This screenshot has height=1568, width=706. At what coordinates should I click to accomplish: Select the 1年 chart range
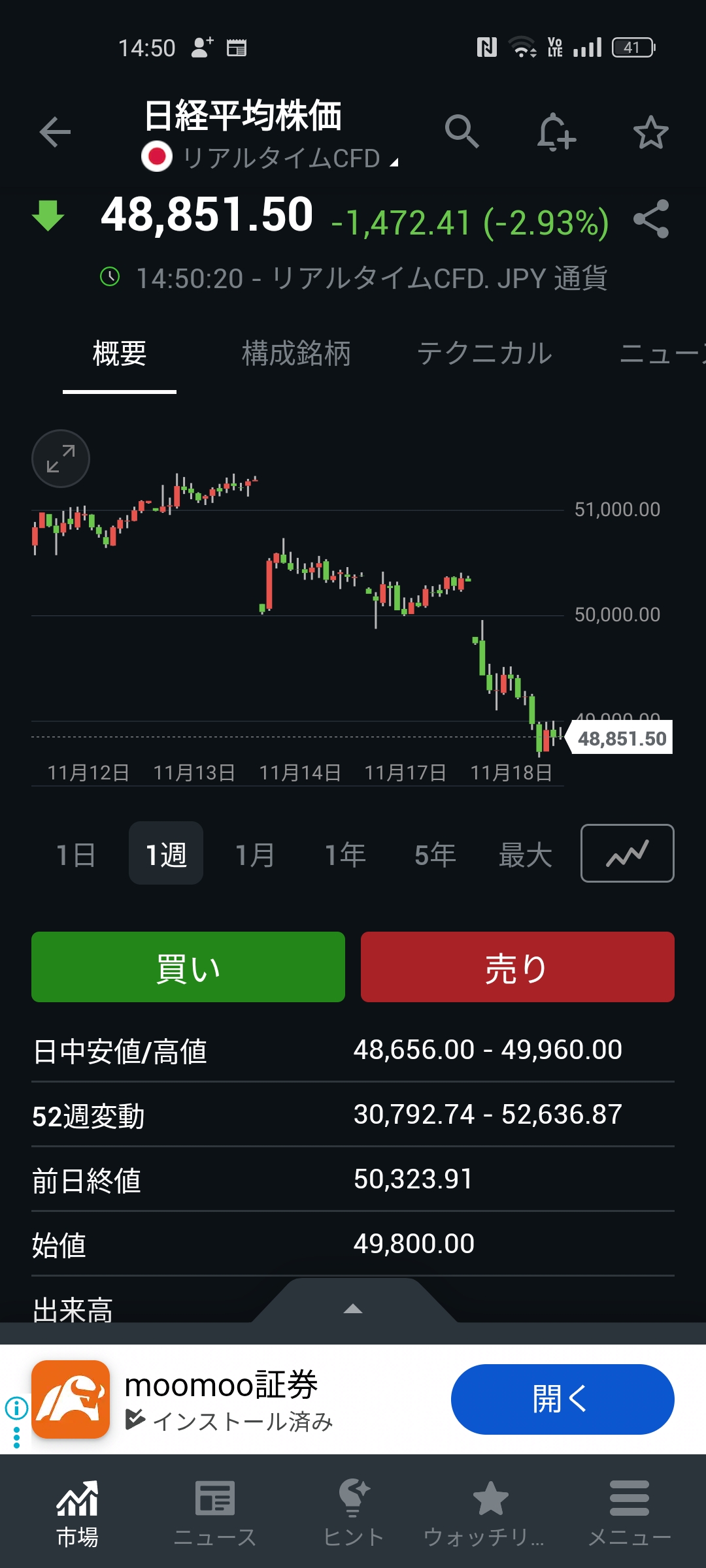(345, 854)
